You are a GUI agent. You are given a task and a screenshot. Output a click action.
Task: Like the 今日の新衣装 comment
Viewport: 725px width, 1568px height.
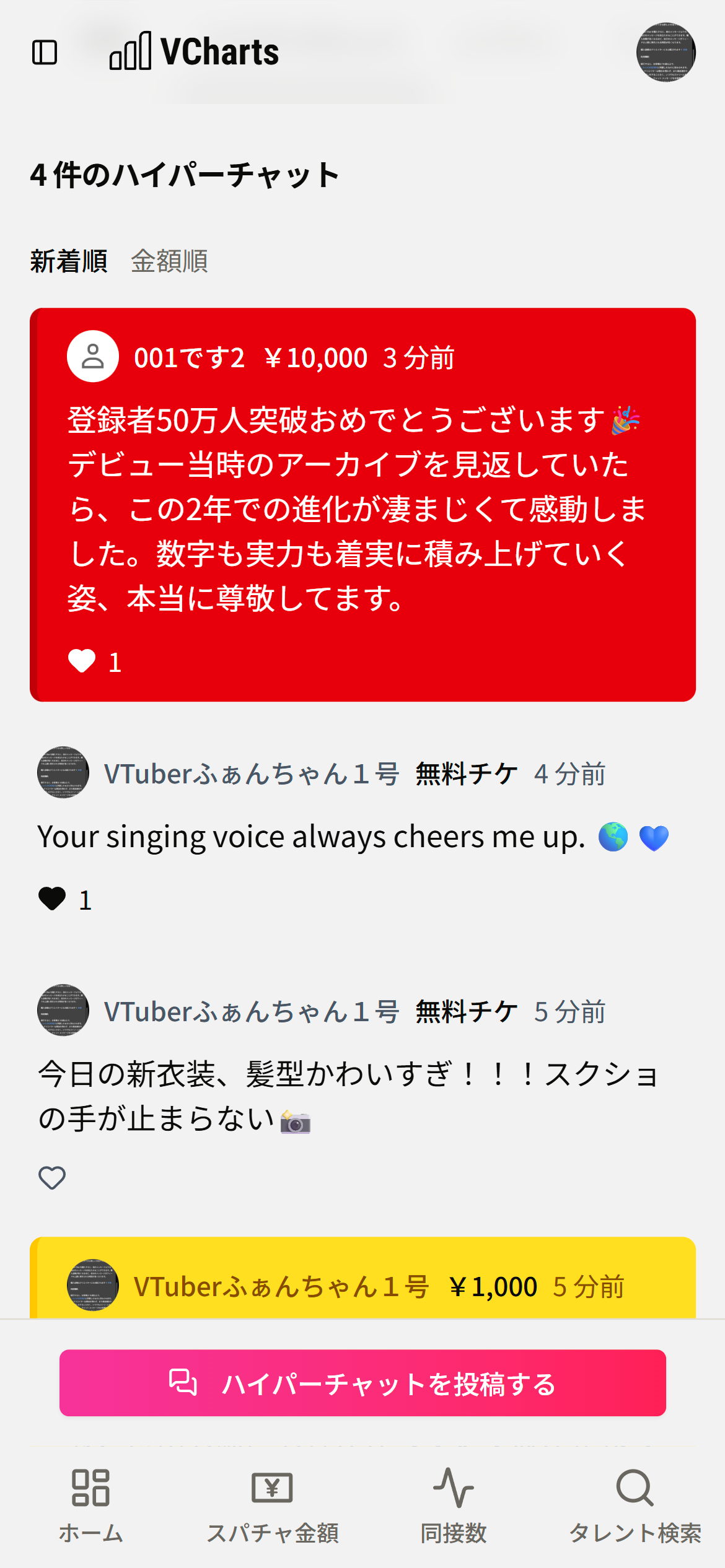point(52,1177)
